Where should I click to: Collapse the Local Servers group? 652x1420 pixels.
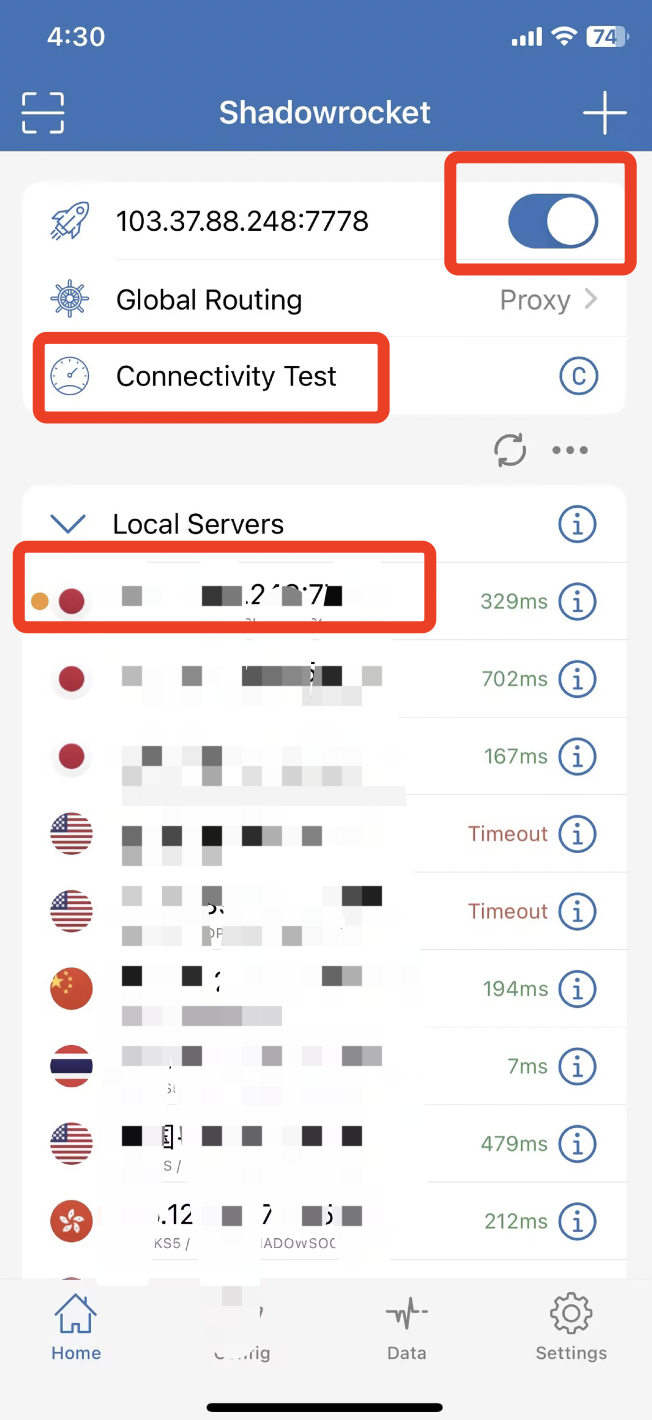68,523
